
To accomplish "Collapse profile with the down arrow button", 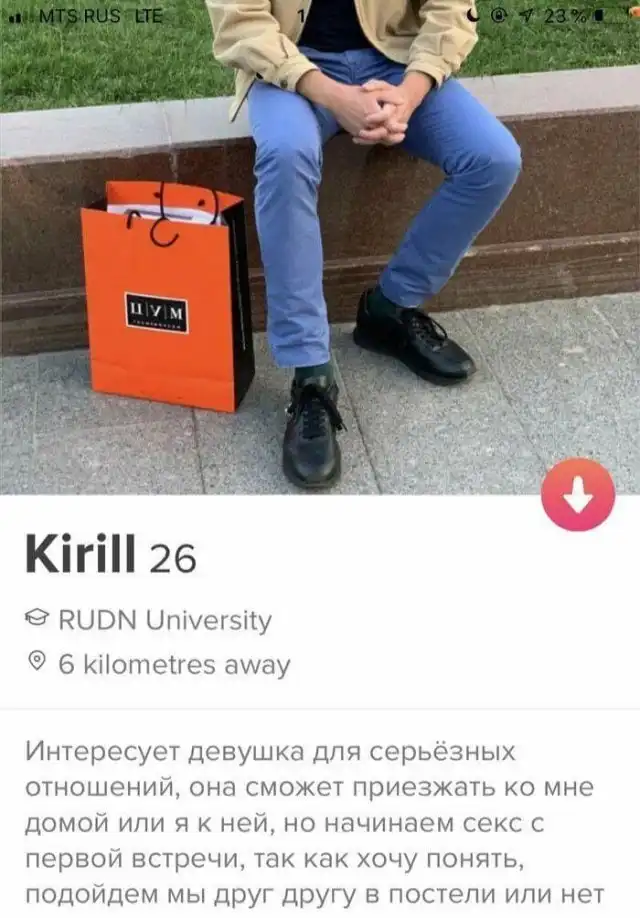I will (578, 494).
